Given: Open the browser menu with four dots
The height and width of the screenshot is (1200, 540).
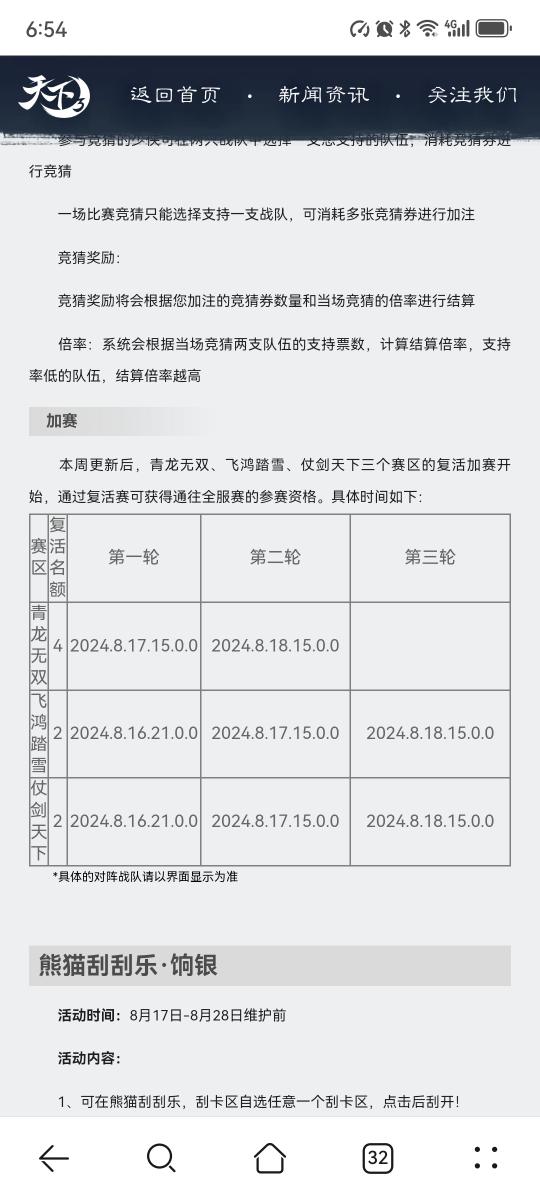Looking at the screenshot, I should click(486, 1158).
